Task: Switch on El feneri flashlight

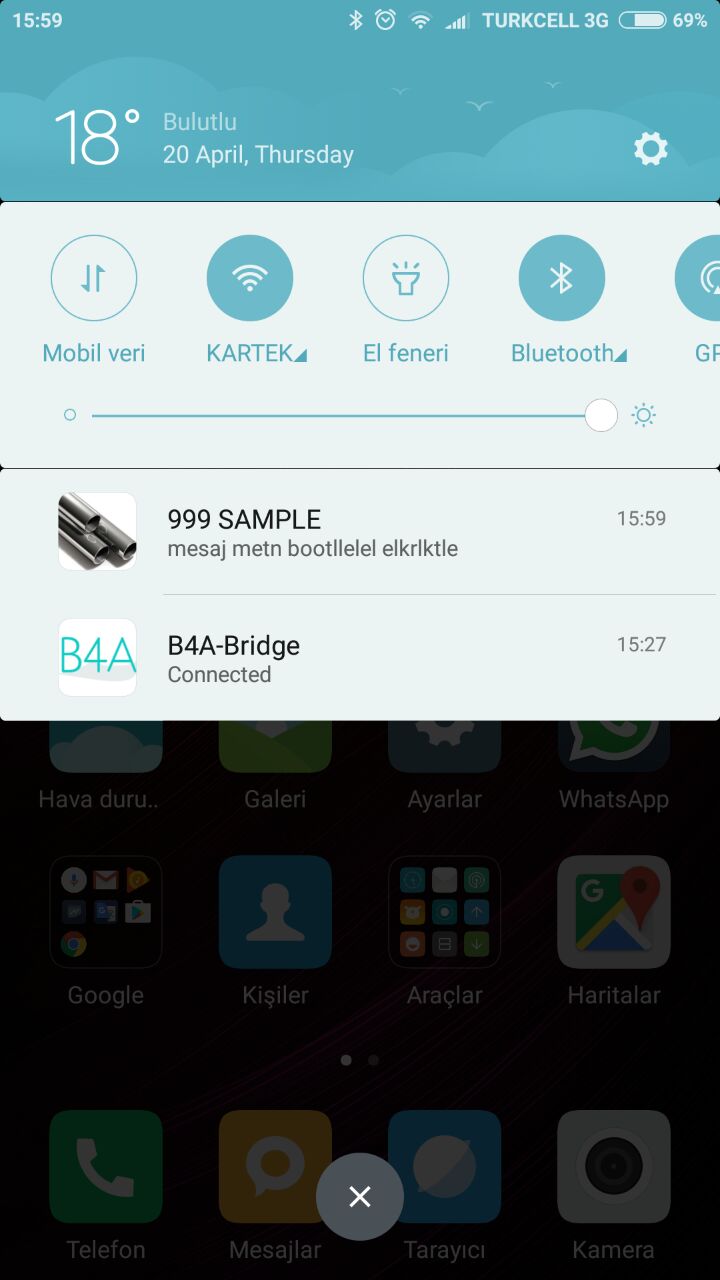Action: 406,278
